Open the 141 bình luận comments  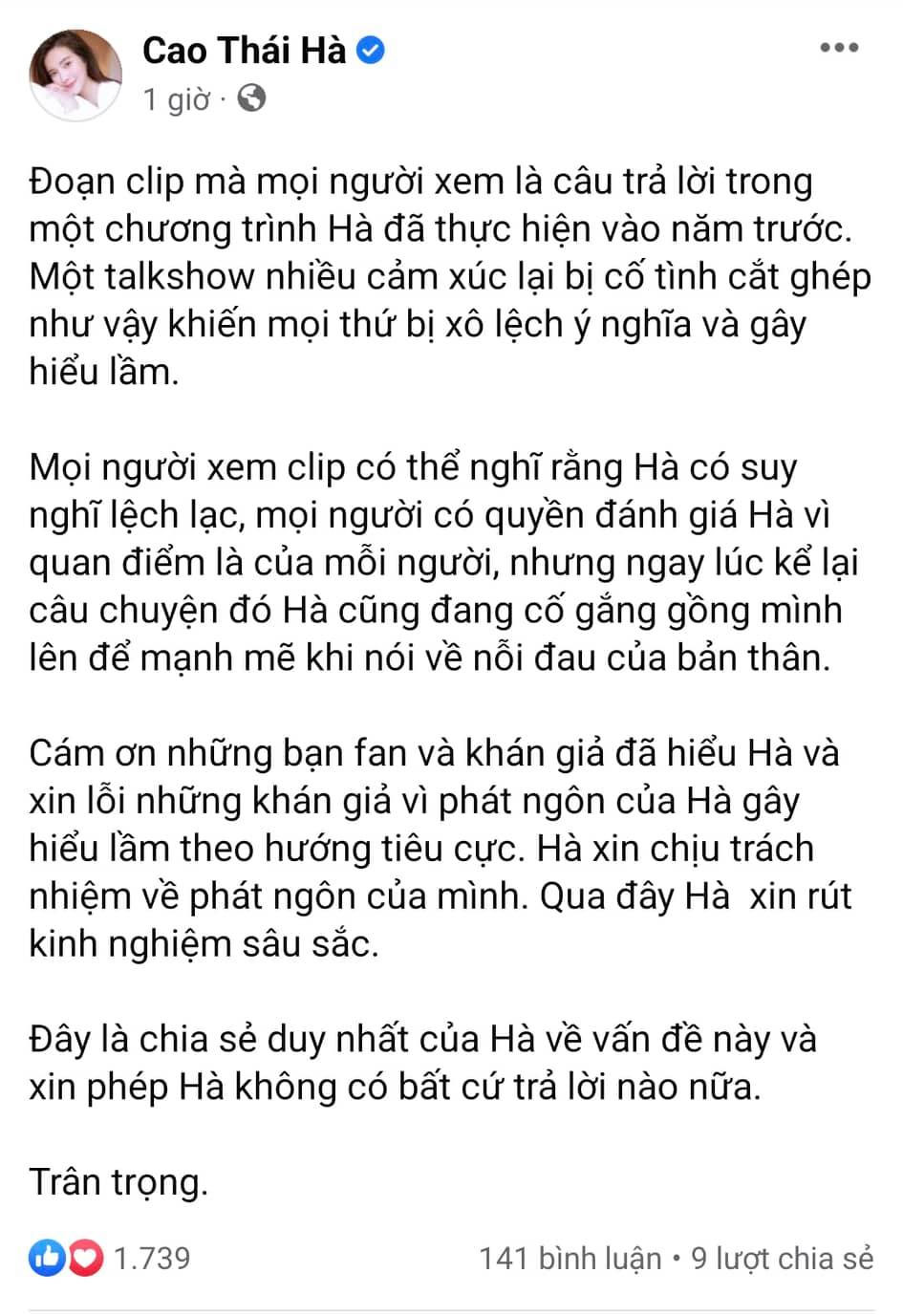pyautogui.click(x=570, y=1258)
